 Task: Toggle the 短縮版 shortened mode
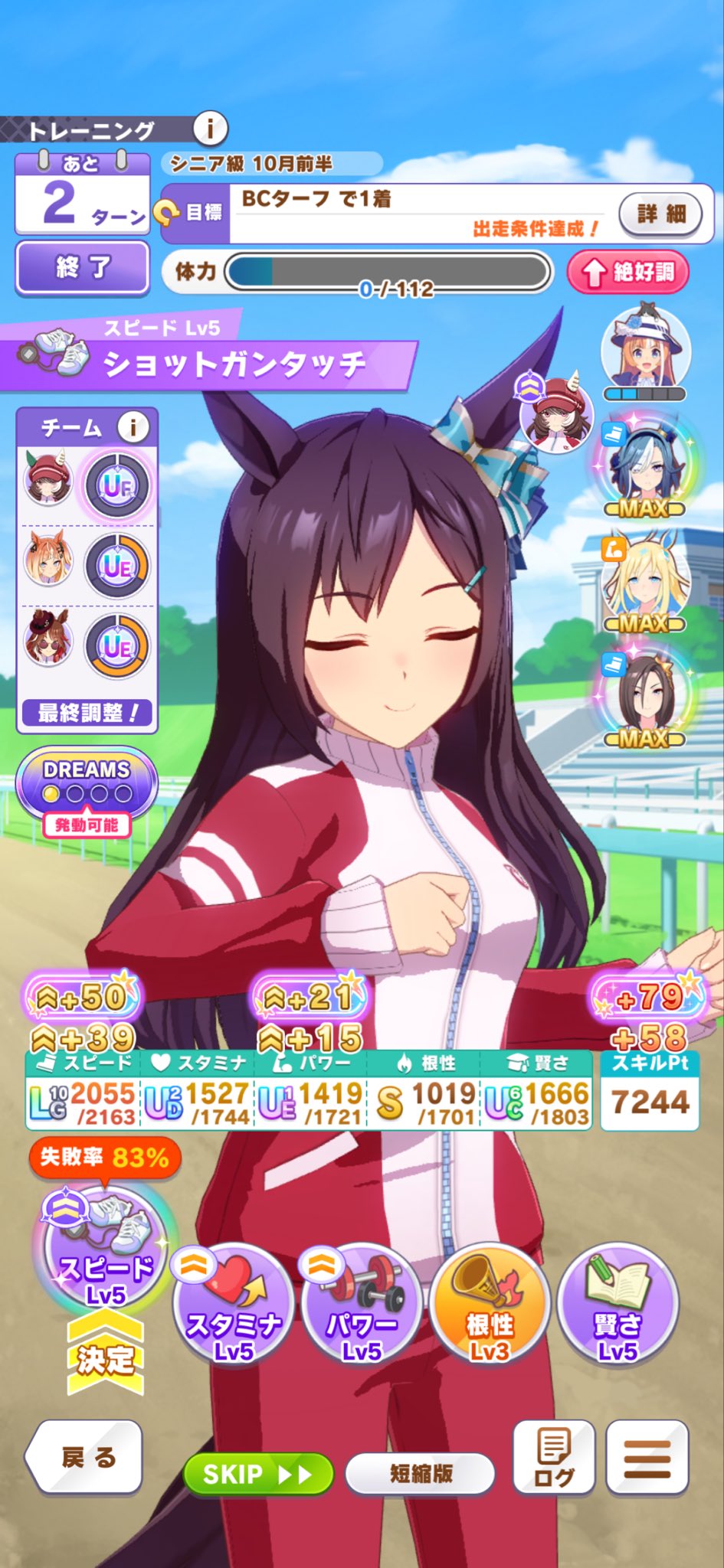[421, 1474]
